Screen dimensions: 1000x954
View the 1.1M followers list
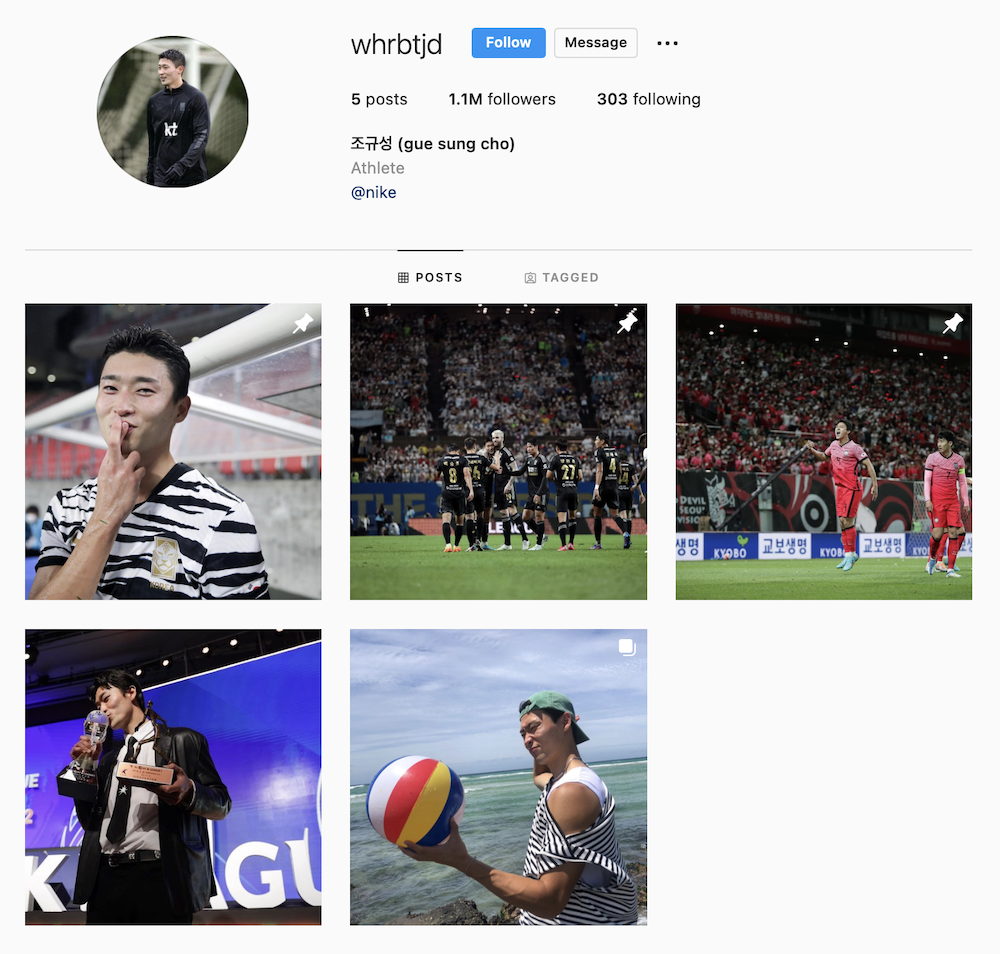coord(502,99)
